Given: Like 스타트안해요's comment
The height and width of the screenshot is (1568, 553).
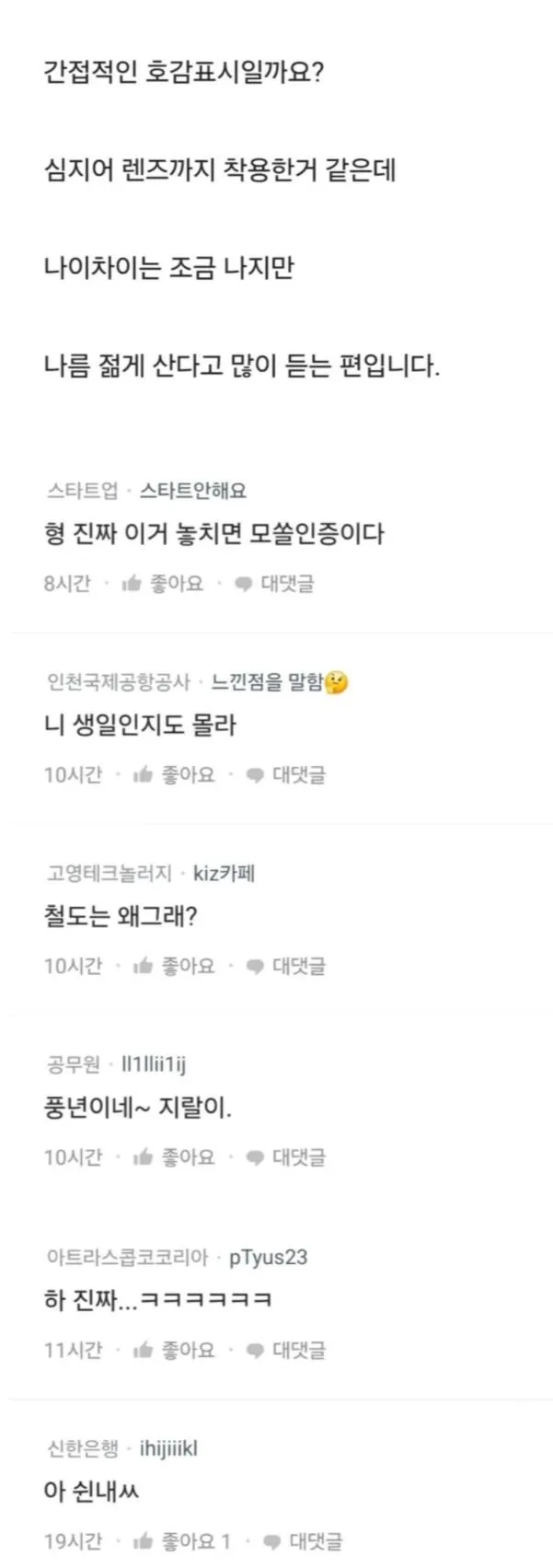Looking at the screenshot, I should (162, 583).
